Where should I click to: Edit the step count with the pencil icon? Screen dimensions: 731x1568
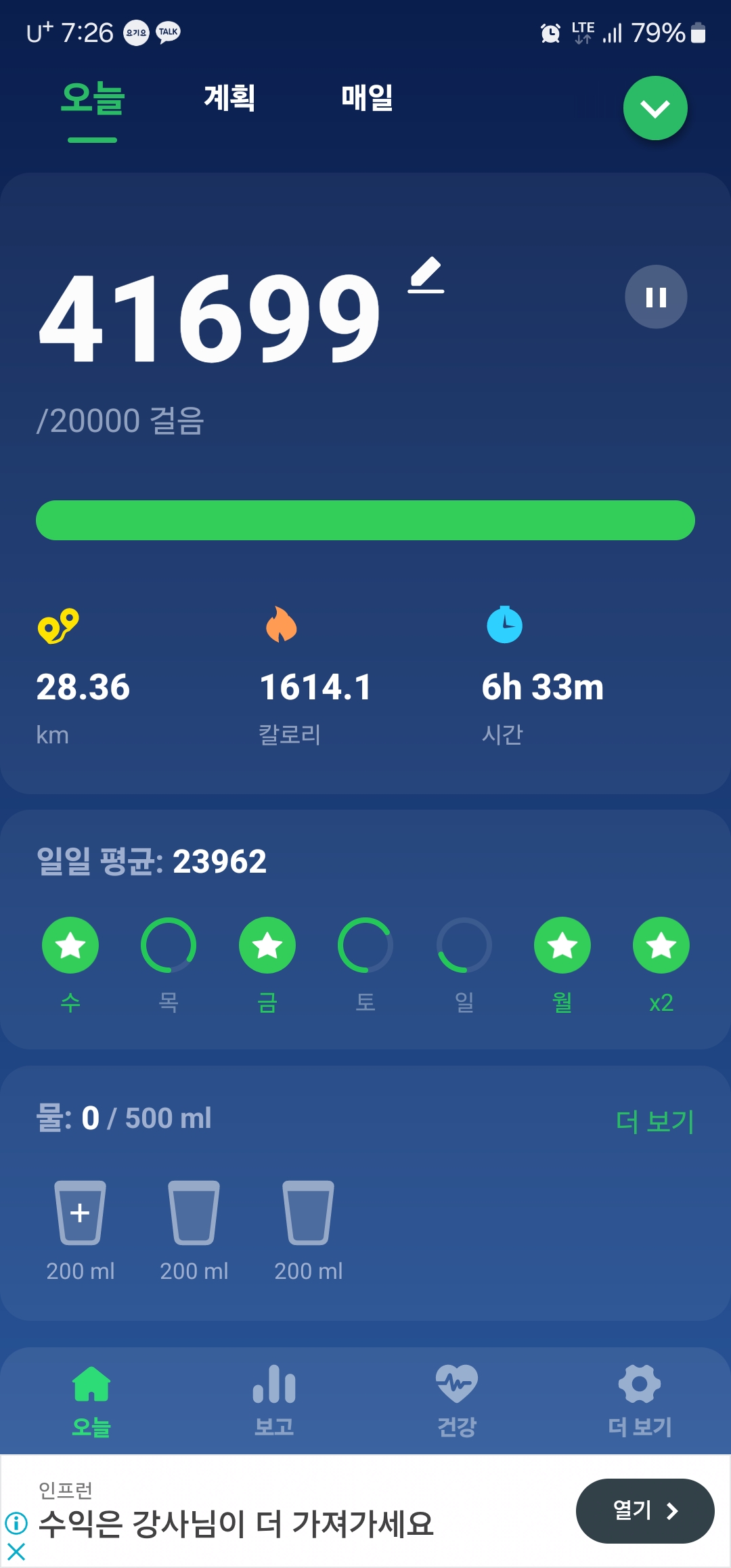(x=426, y=275)
